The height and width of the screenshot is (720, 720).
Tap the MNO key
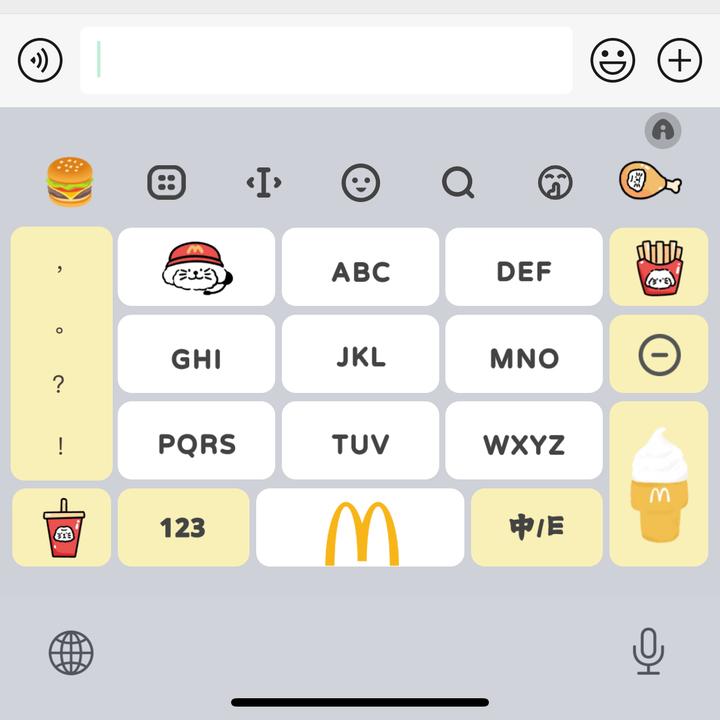524,354
